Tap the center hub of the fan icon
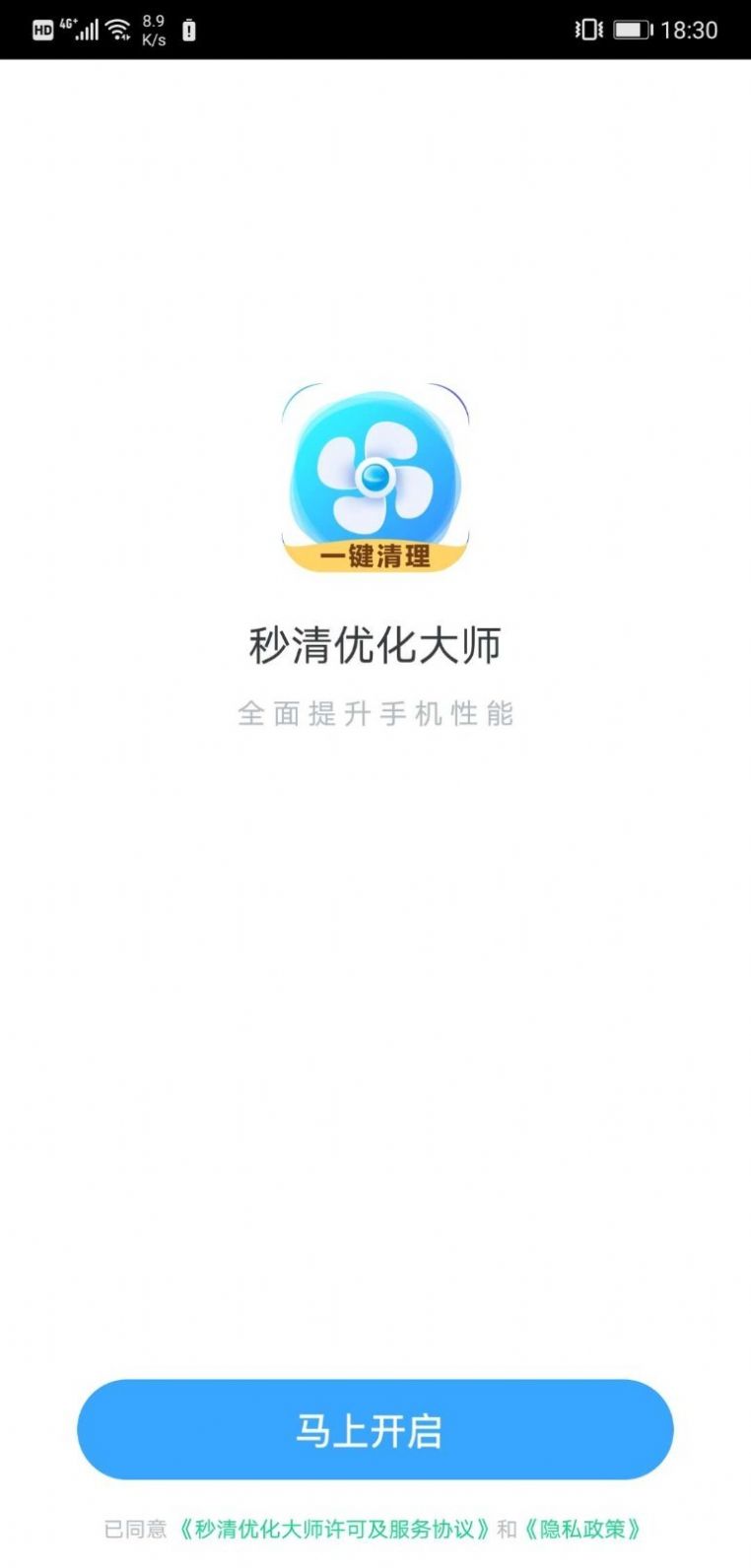The width and height of the screenshot is (751, 1568). [x=375, y=480]
